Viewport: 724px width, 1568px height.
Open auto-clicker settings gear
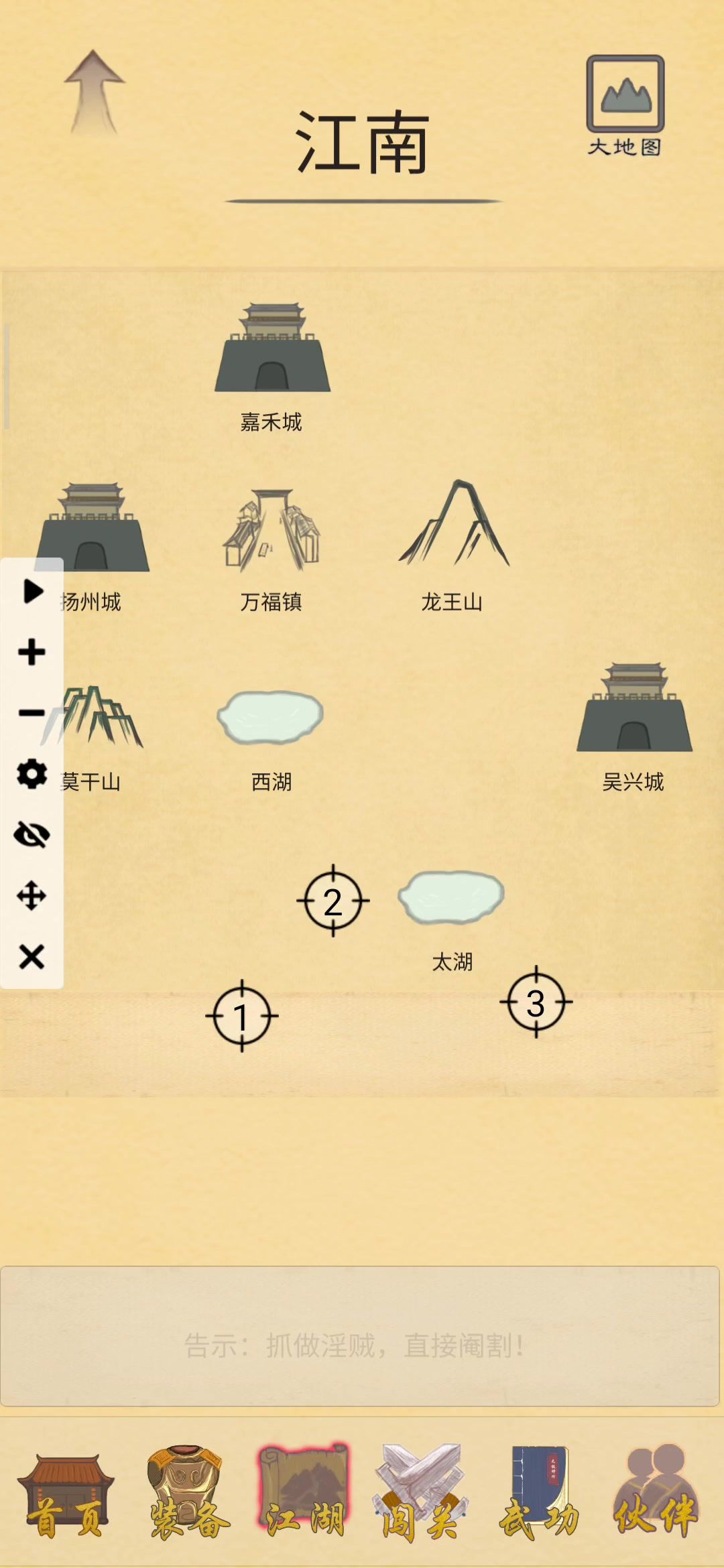pyautogui.click(x=32, y=774)
